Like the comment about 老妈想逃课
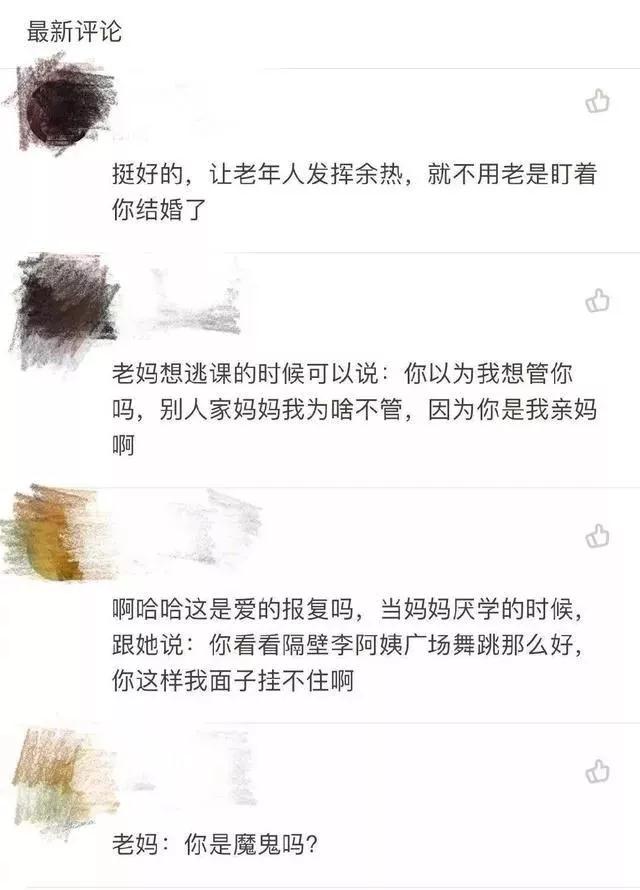Screen dimensions: 640x890 click(598, 300)
